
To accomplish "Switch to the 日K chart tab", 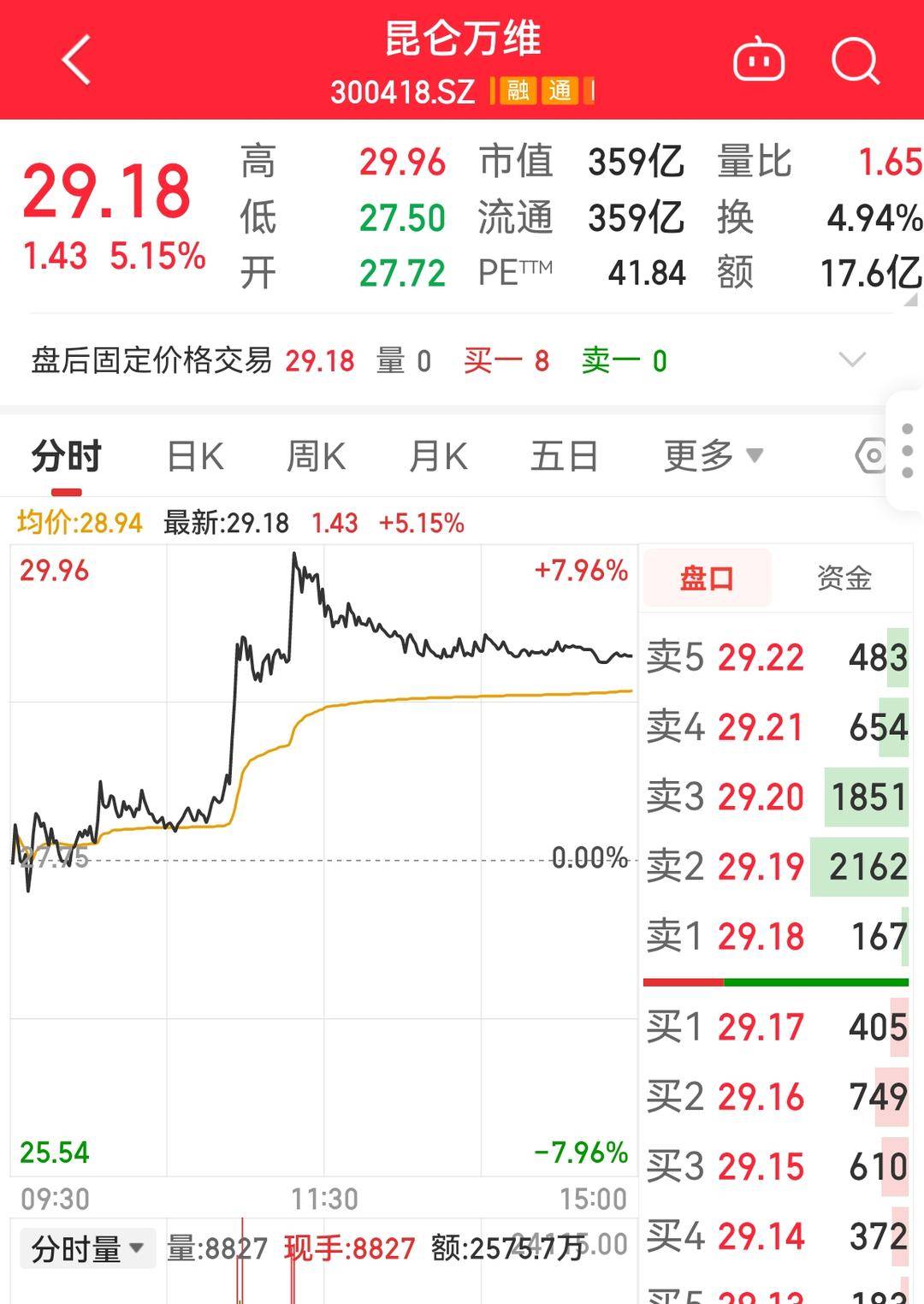I will coord(195,456).
